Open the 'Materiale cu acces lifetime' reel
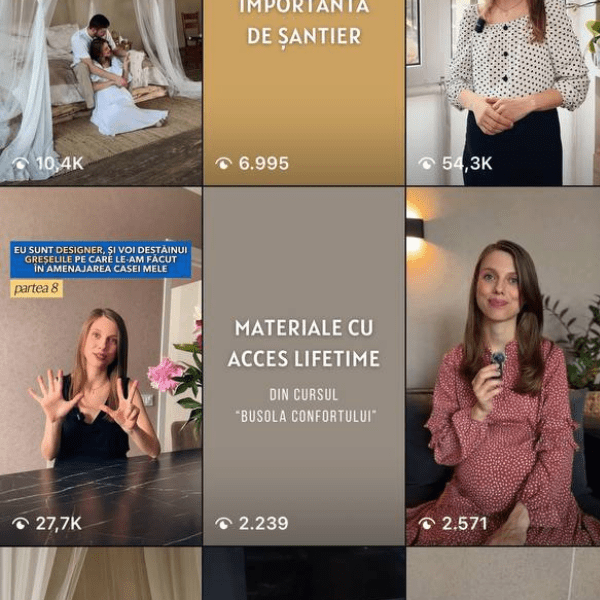 coord(304,366)
